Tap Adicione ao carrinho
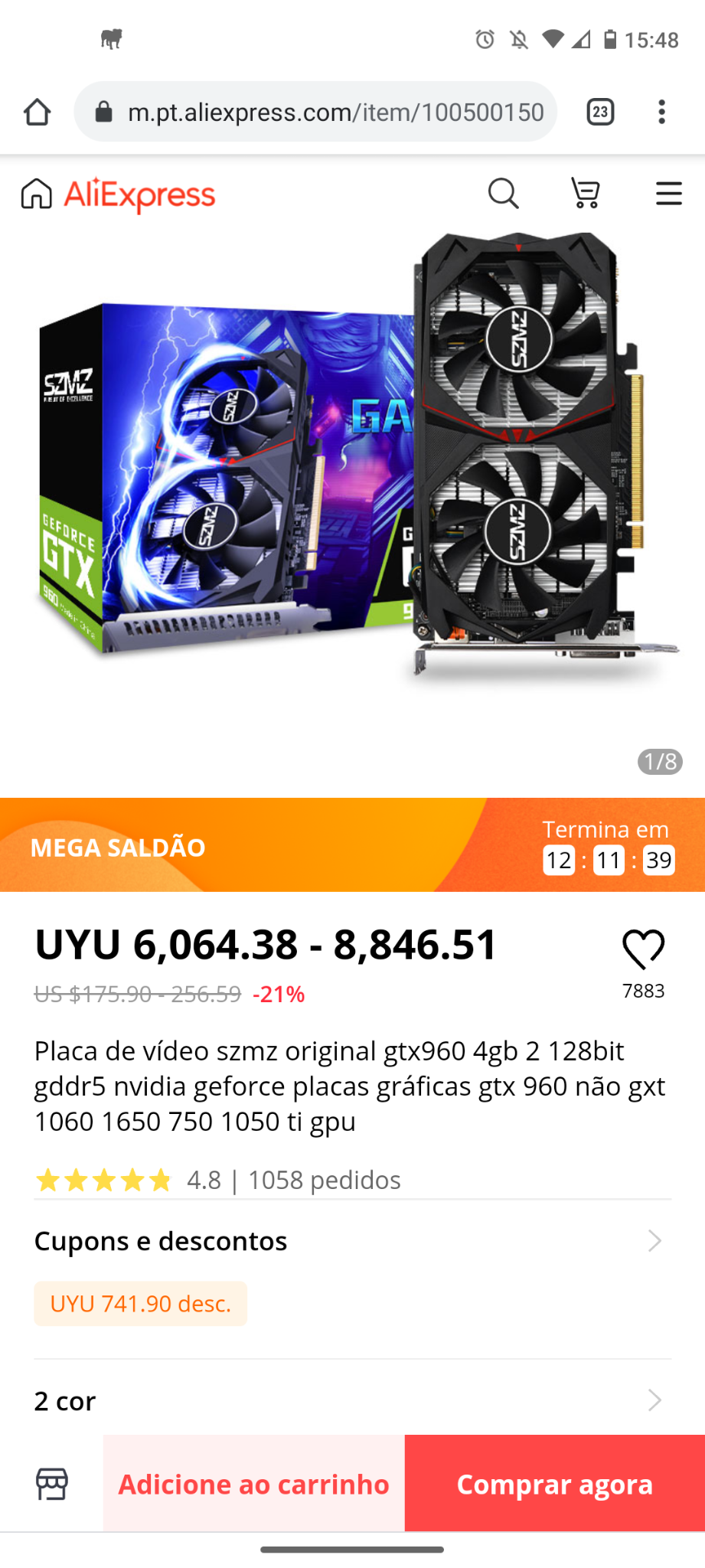 click(x=254, y=1483)
